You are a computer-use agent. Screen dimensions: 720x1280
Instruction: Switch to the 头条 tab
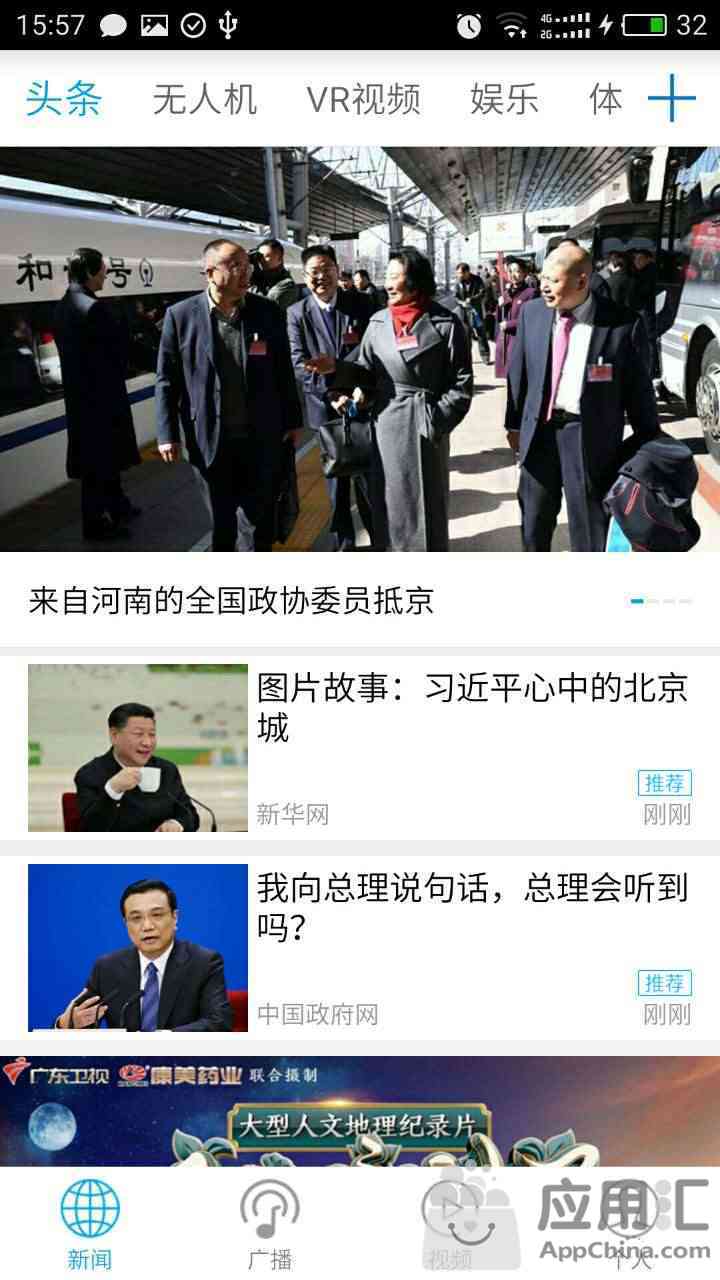click(63, 99)
